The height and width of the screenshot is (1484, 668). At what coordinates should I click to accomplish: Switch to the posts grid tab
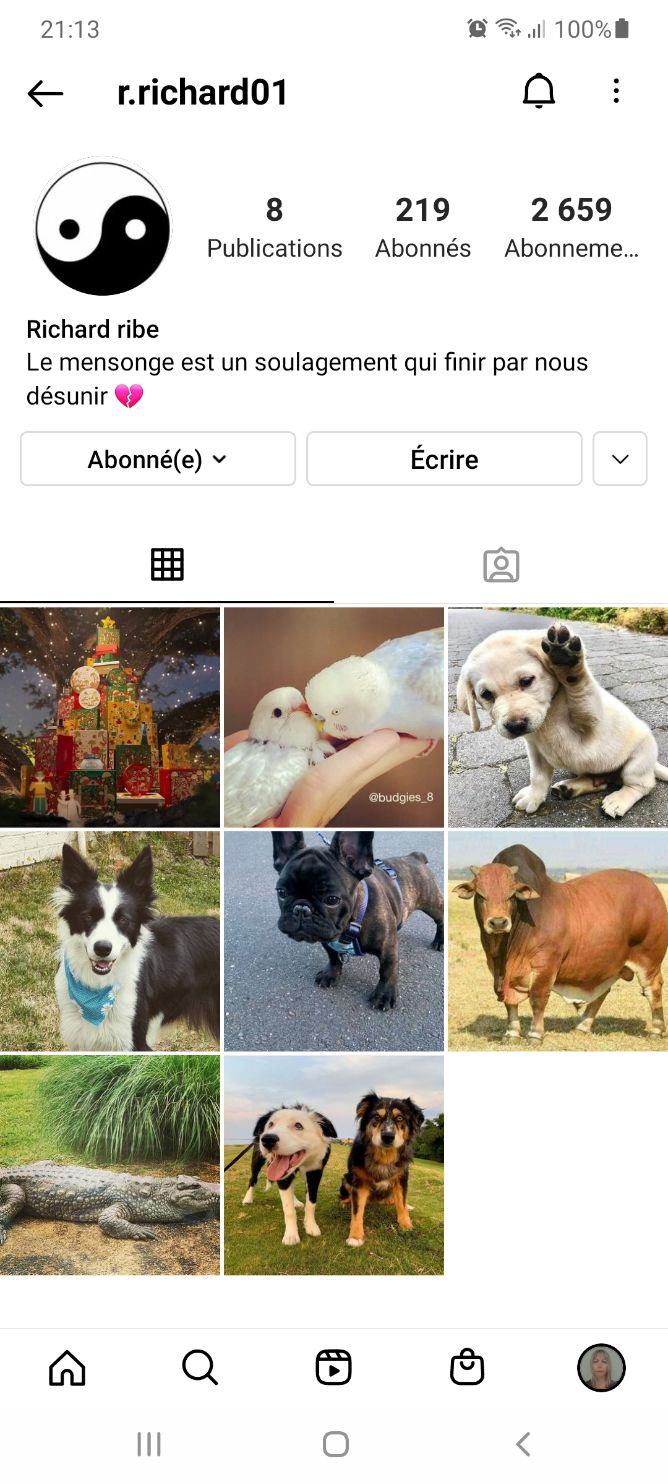tap(167, 565)
